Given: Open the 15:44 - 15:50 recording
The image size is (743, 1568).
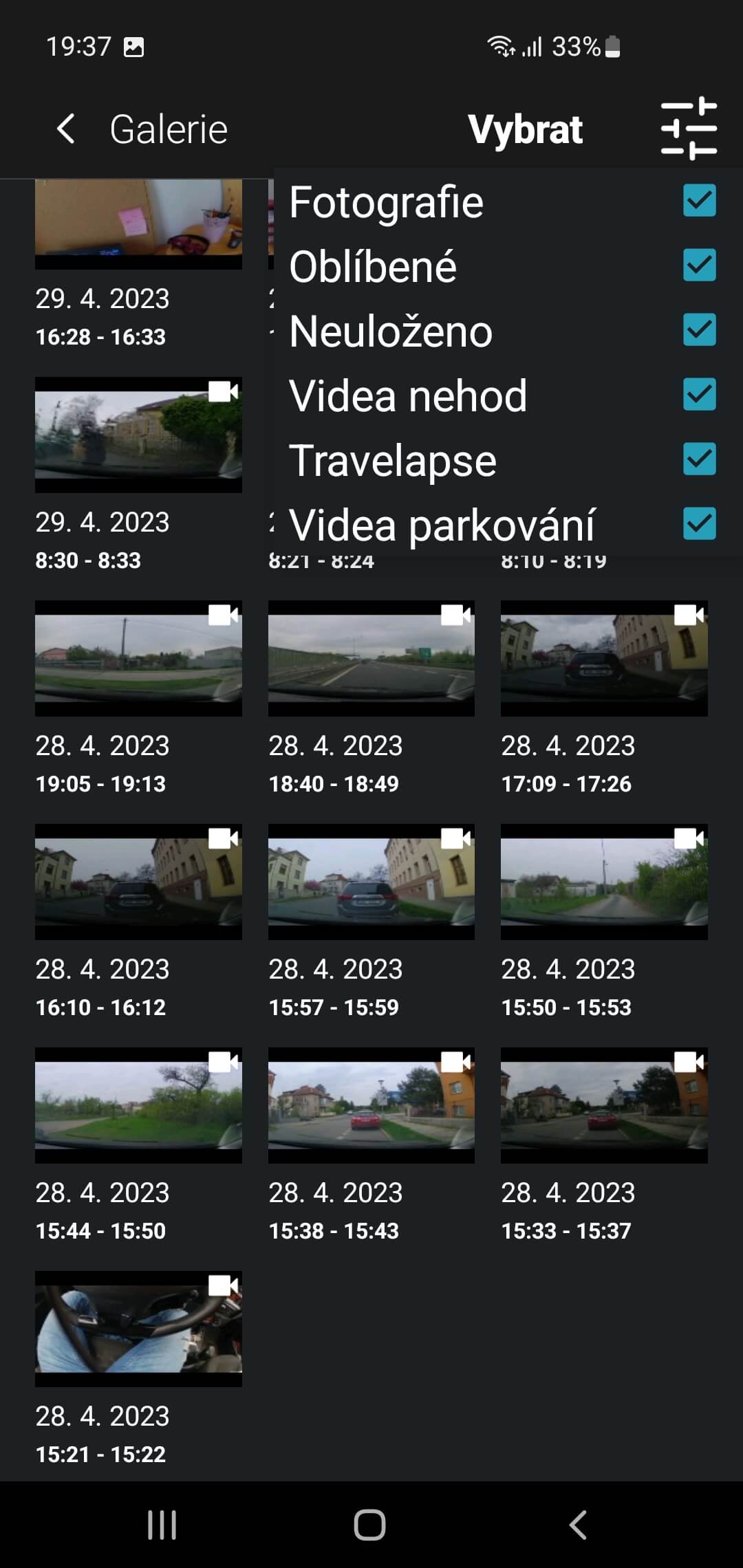Looking at the screenshot, I should pyautogui.click(x=138, y=1105).
